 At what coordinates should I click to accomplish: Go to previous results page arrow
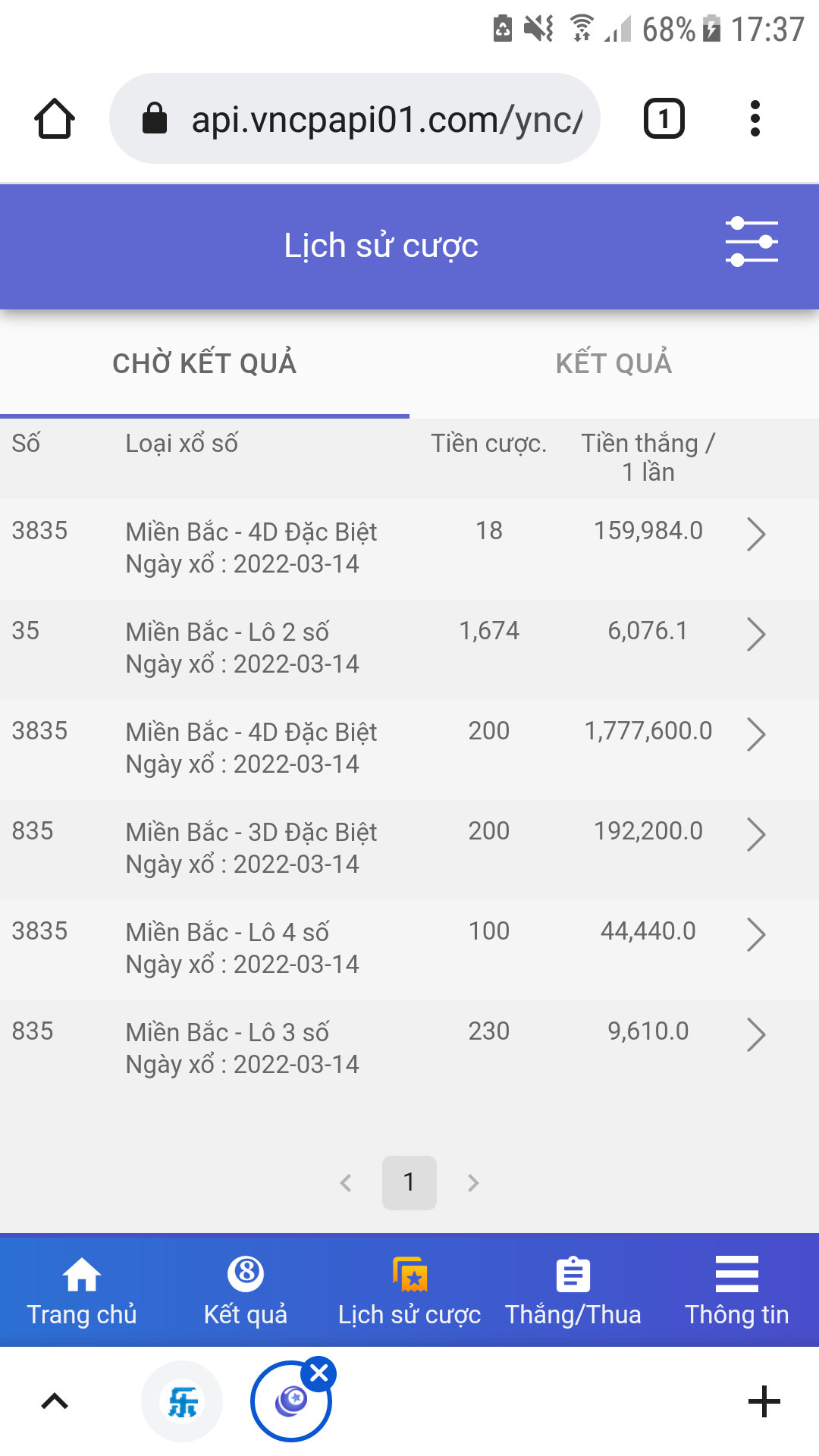[x=346, y=1183]
